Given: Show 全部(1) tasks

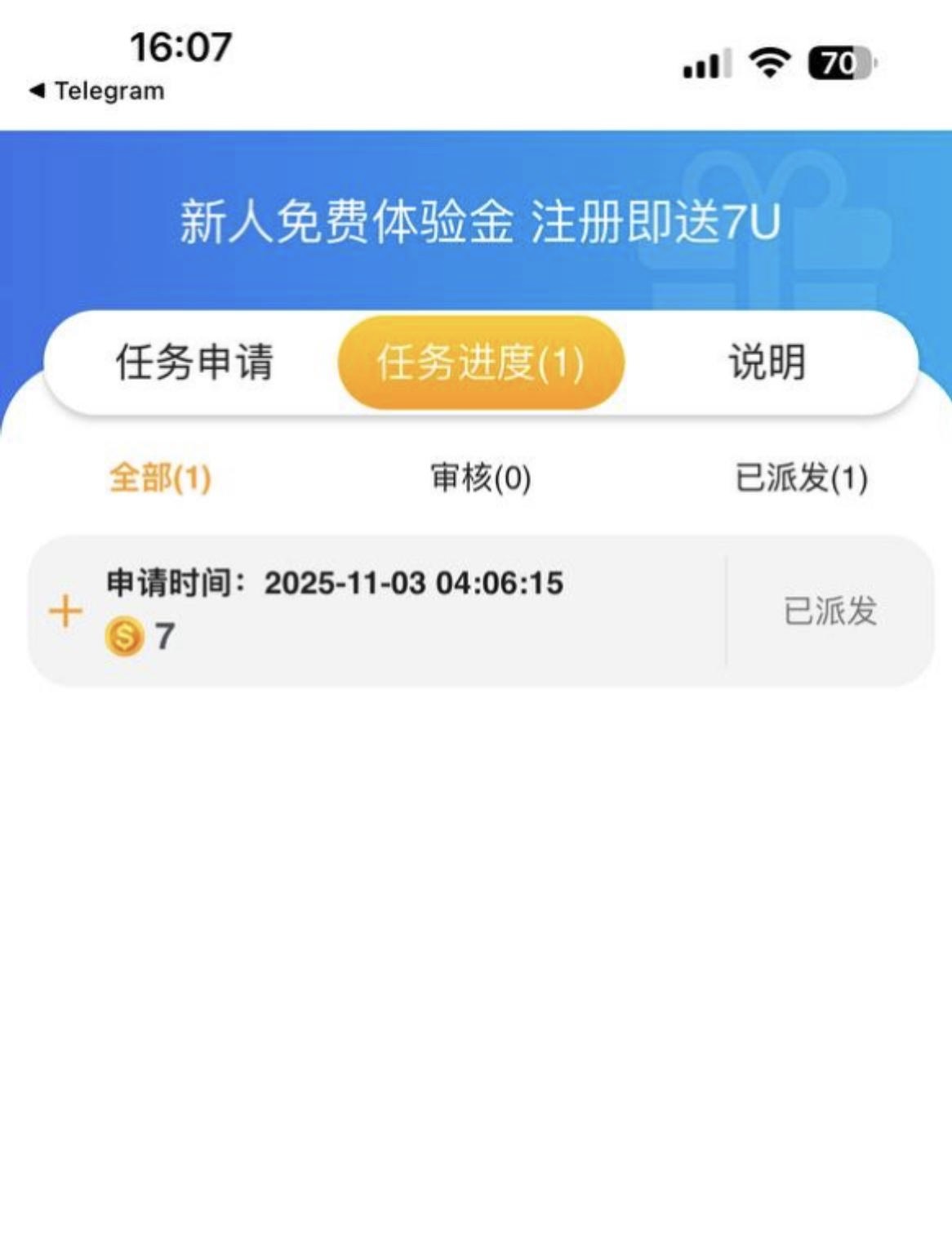Looking at the screenshot, I should (x=160, y=478).
